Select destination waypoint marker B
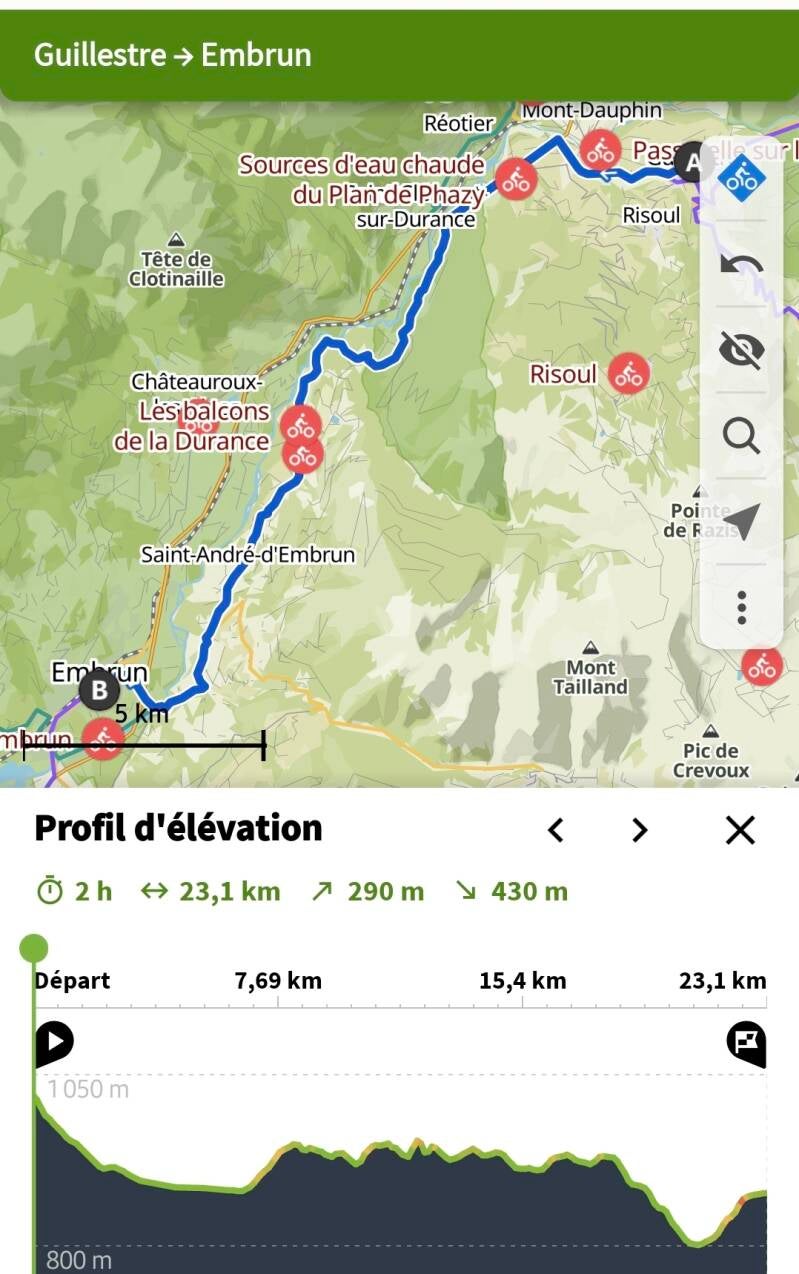Image resolution: width=799 pixels, height=1274 pixels. (x=99, y=690)
